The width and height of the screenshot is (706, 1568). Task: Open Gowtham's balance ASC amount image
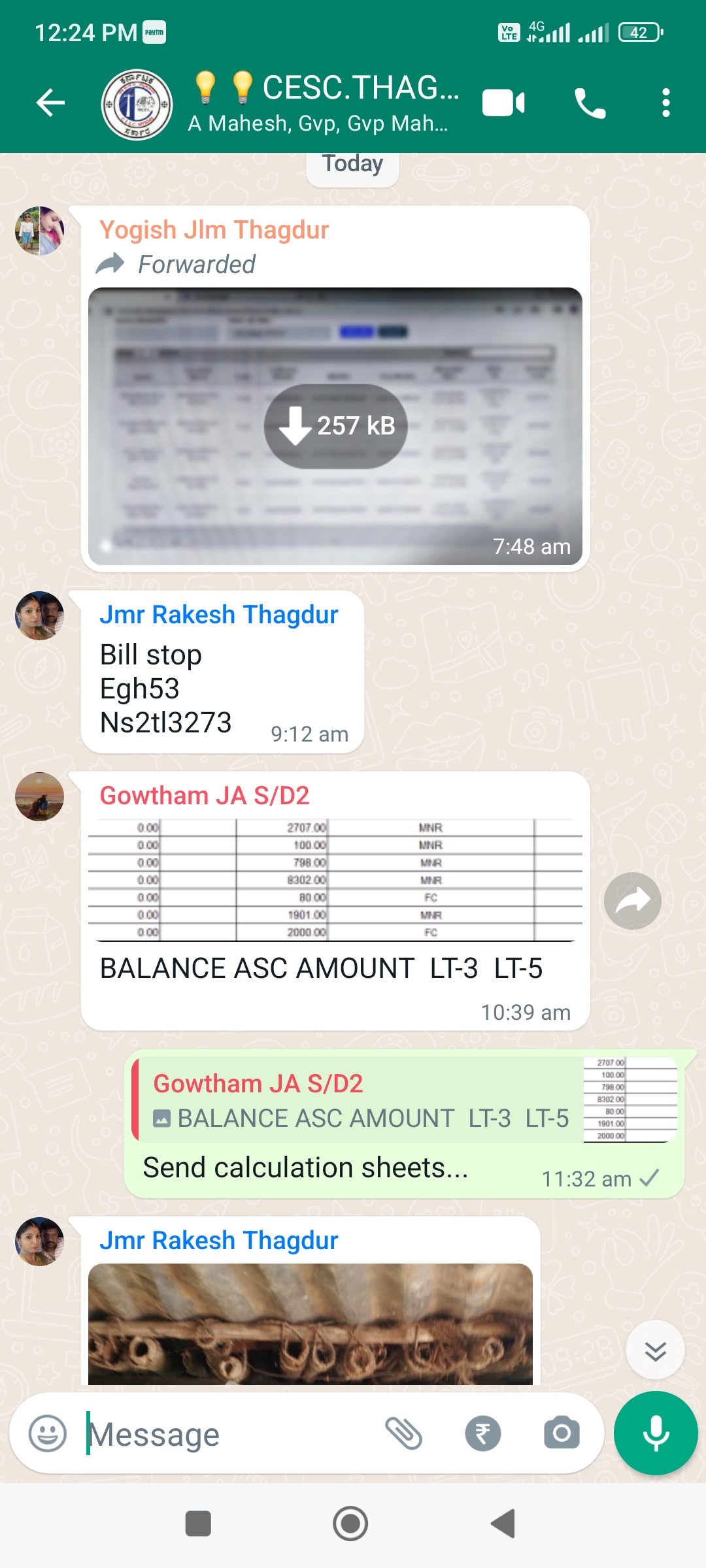click(x=335, y=880)
